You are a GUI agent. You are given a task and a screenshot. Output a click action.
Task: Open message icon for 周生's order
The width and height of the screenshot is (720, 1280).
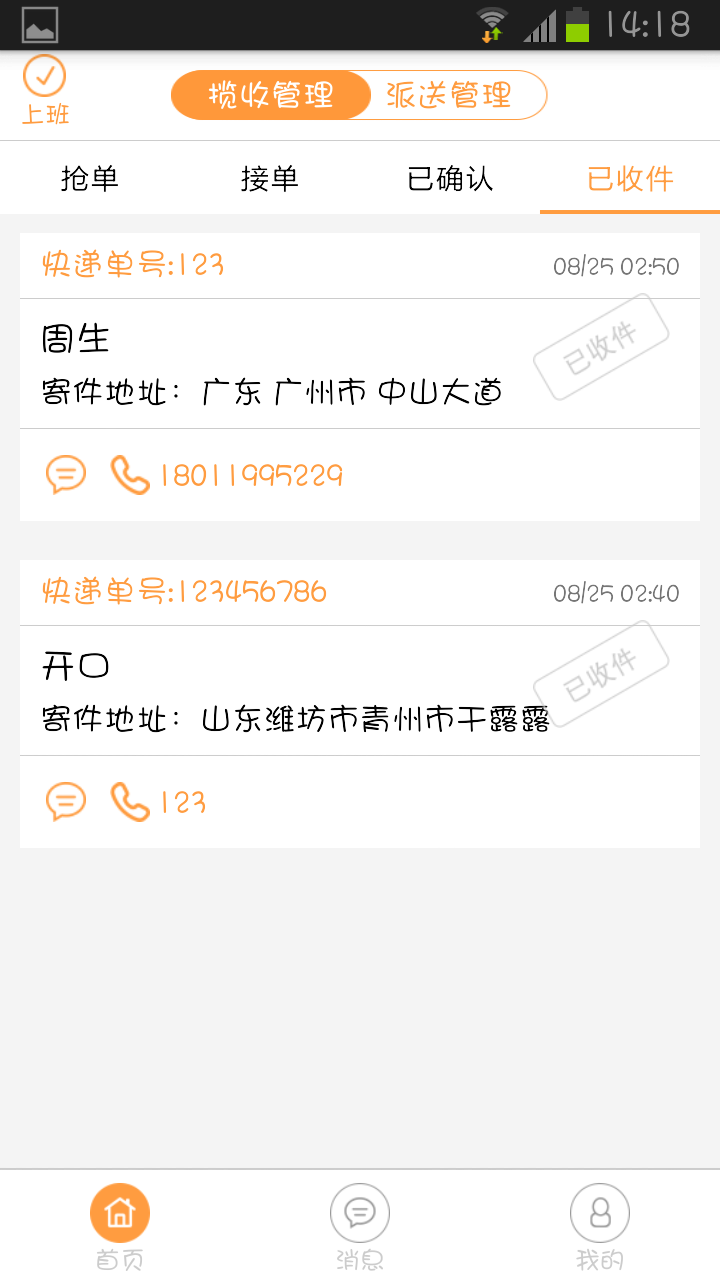pos(65,474)
